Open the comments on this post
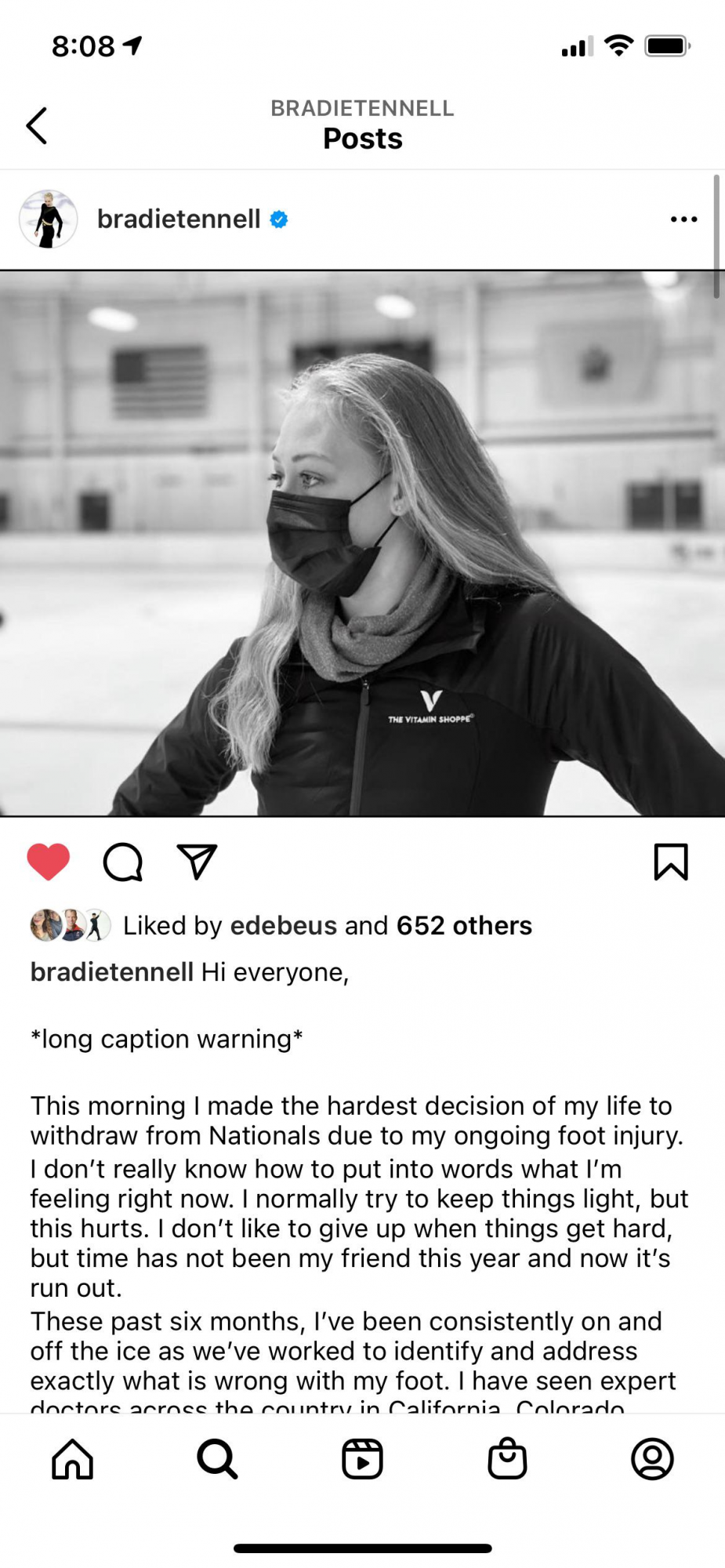Screen dimensions: 725x1568 coord(123,862)
